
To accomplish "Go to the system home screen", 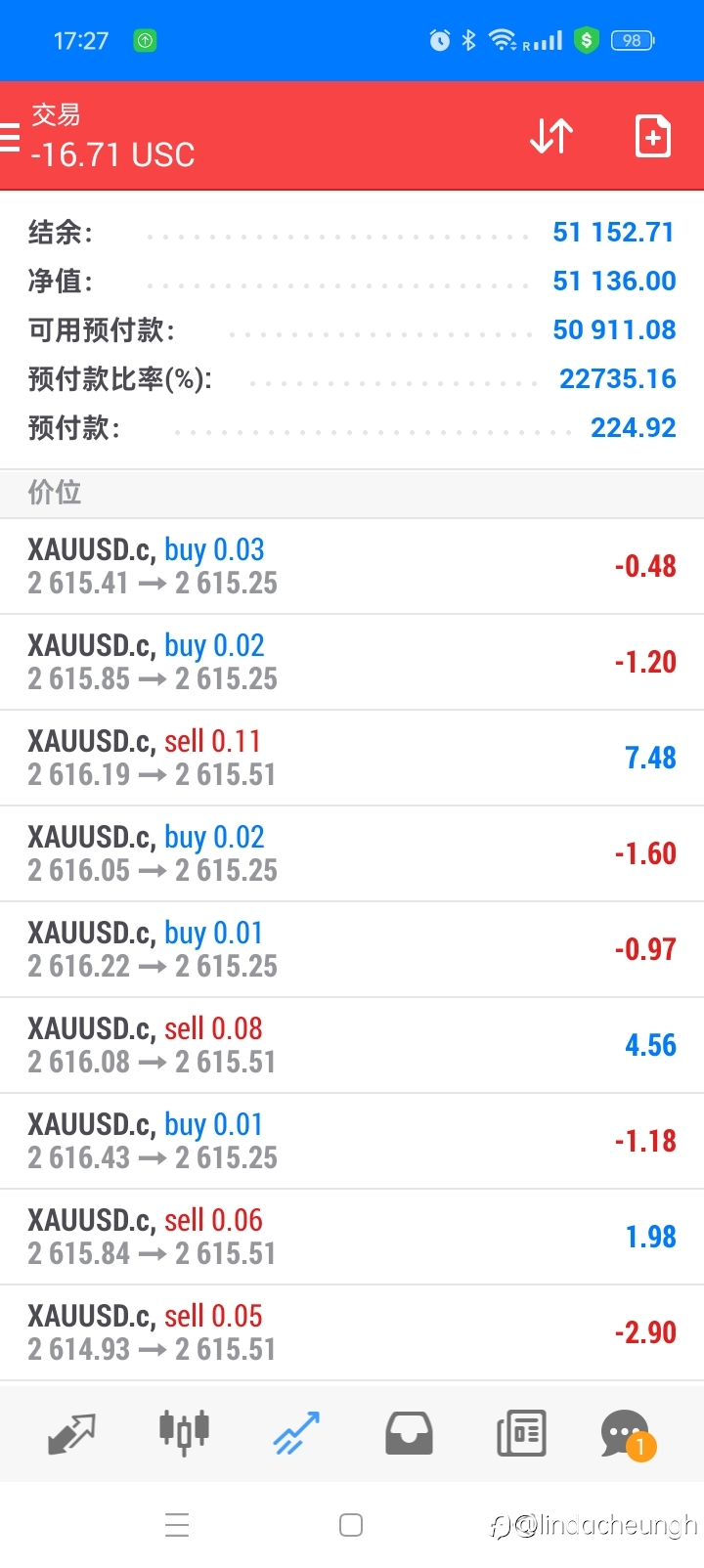I will click(x=351, y=1525).
